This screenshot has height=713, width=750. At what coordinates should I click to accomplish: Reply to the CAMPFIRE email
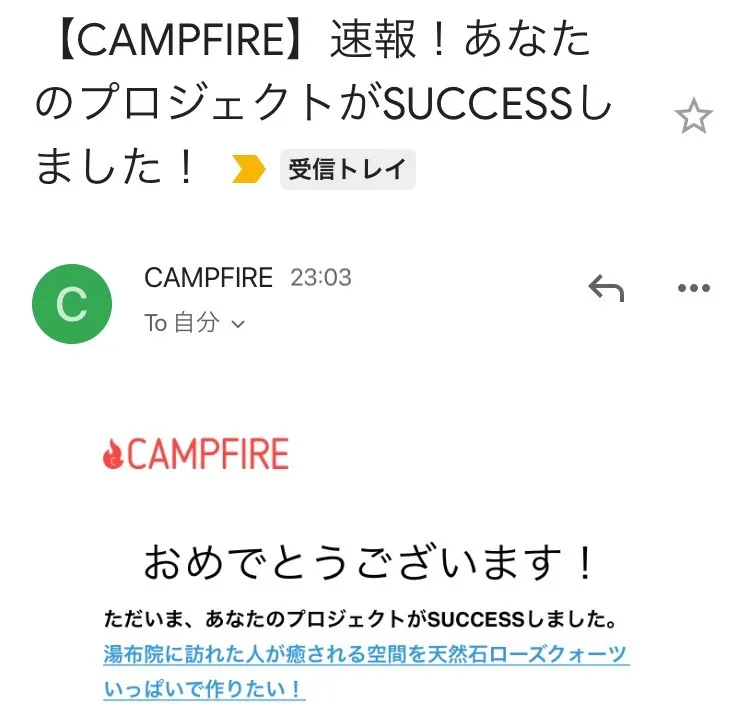point(606,289)
